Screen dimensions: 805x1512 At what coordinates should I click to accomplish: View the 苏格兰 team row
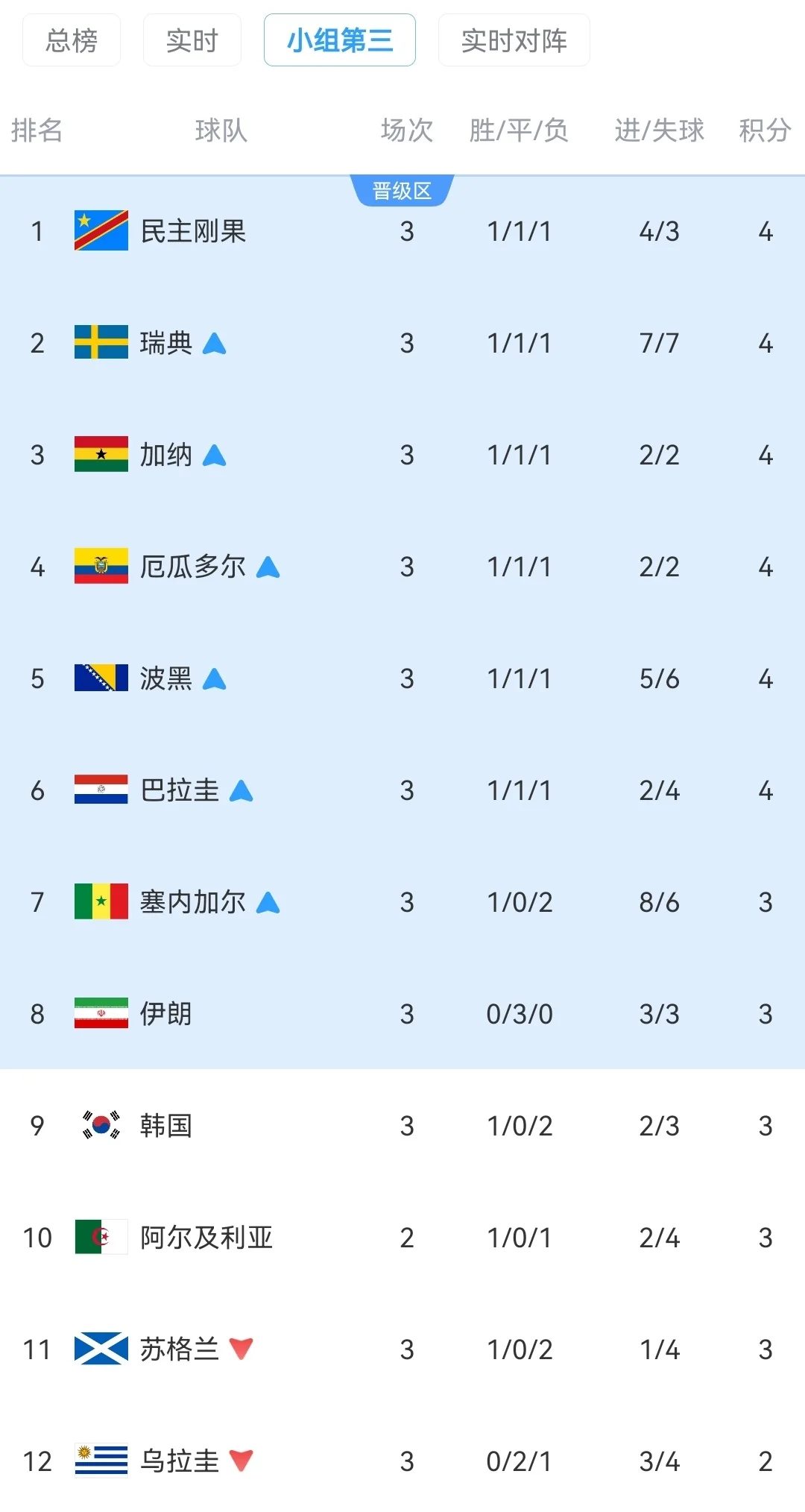(x=402, y=1349)
